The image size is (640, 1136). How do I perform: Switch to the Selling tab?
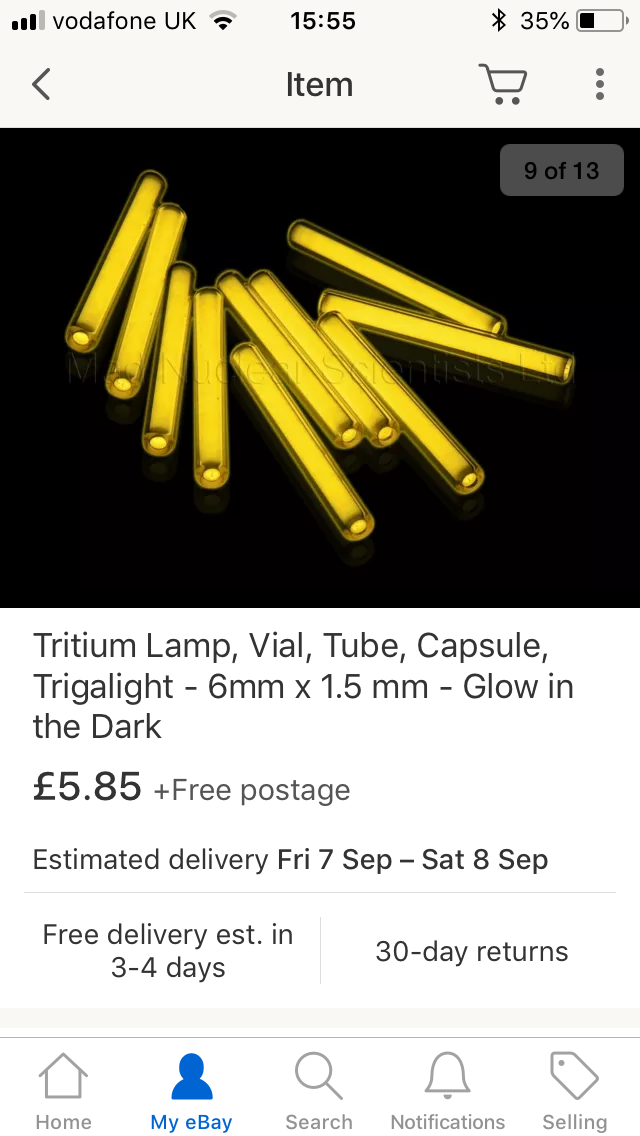tap(575, 1092)
